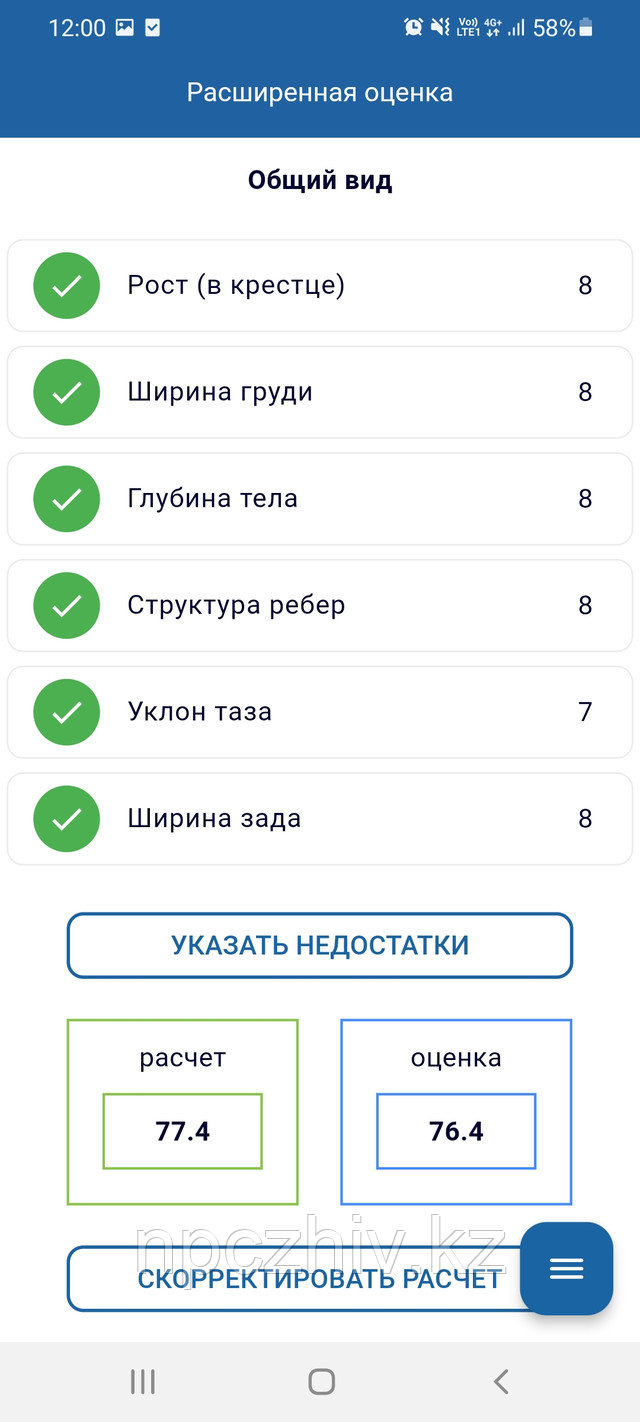640x1422 pixels.
Task: Go back with the system back button
Action: coord(501,1382)
